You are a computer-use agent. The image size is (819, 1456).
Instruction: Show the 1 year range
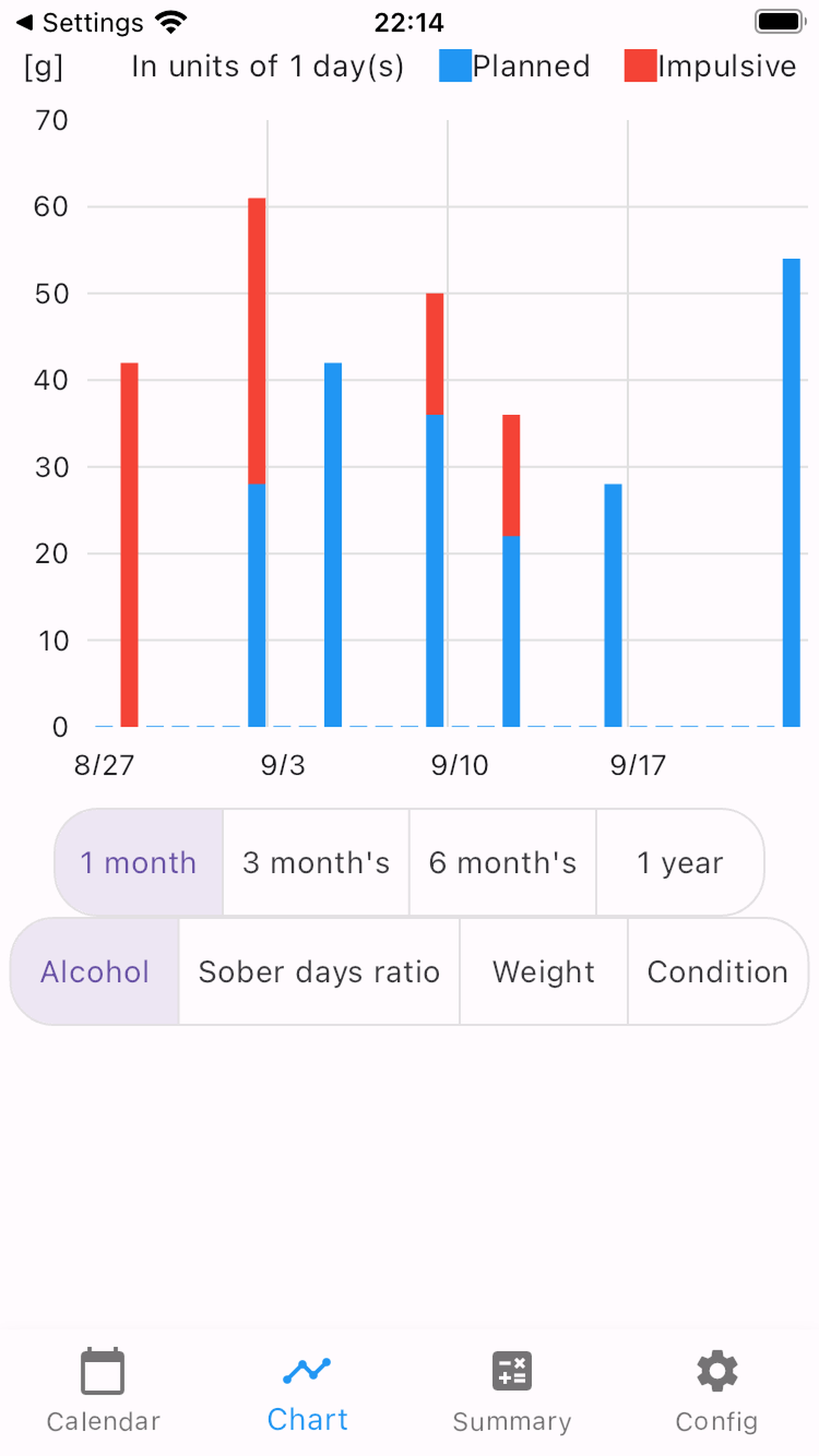[x=680, y=862]
